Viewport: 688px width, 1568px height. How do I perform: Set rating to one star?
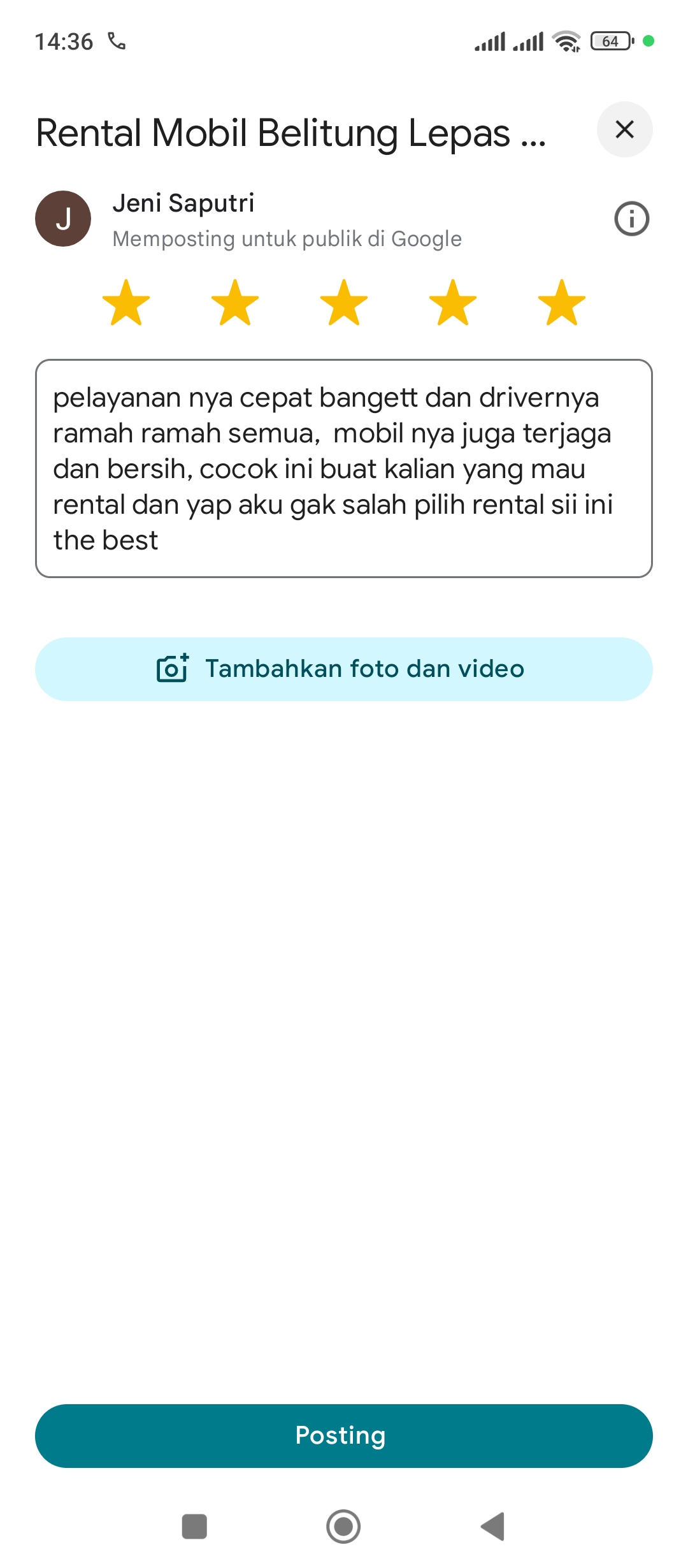point(126,303)
